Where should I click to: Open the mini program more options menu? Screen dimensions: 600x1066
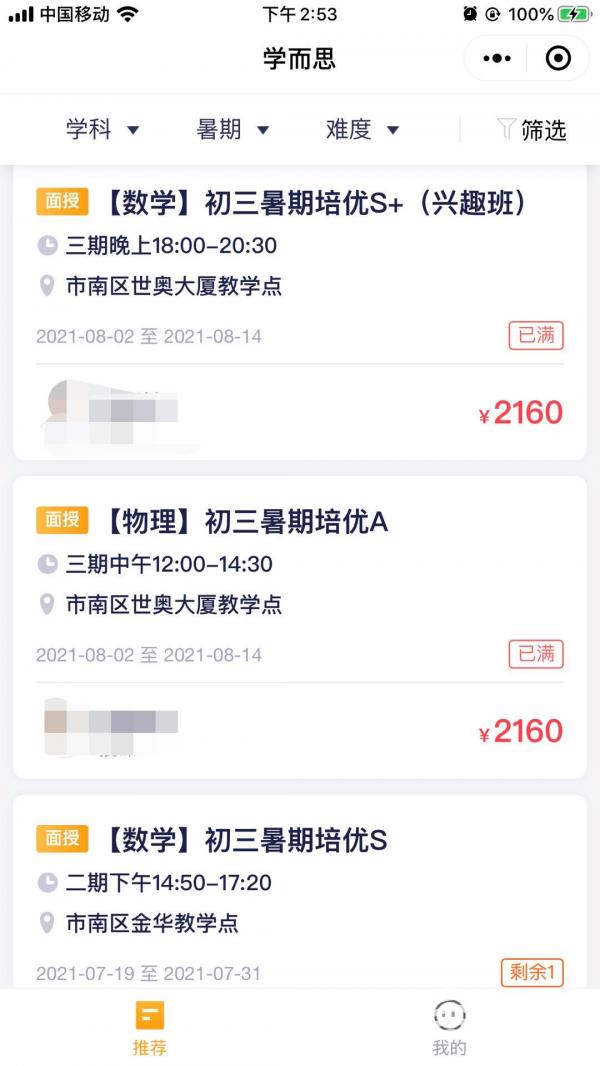pos(497,59)
